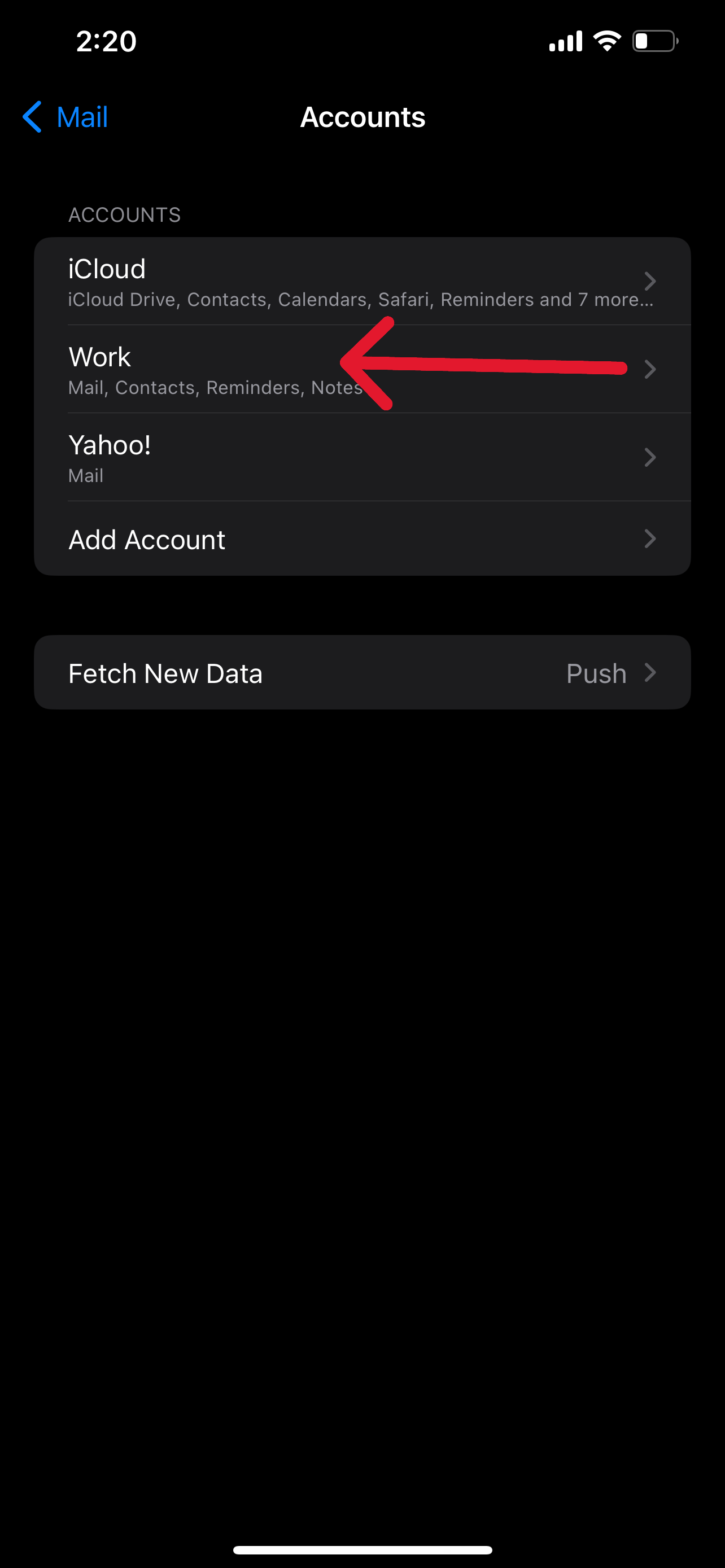The height and width of the screenshot is (1568, 725).
Task: Go back to Mail settings
Action: (65, 117)
